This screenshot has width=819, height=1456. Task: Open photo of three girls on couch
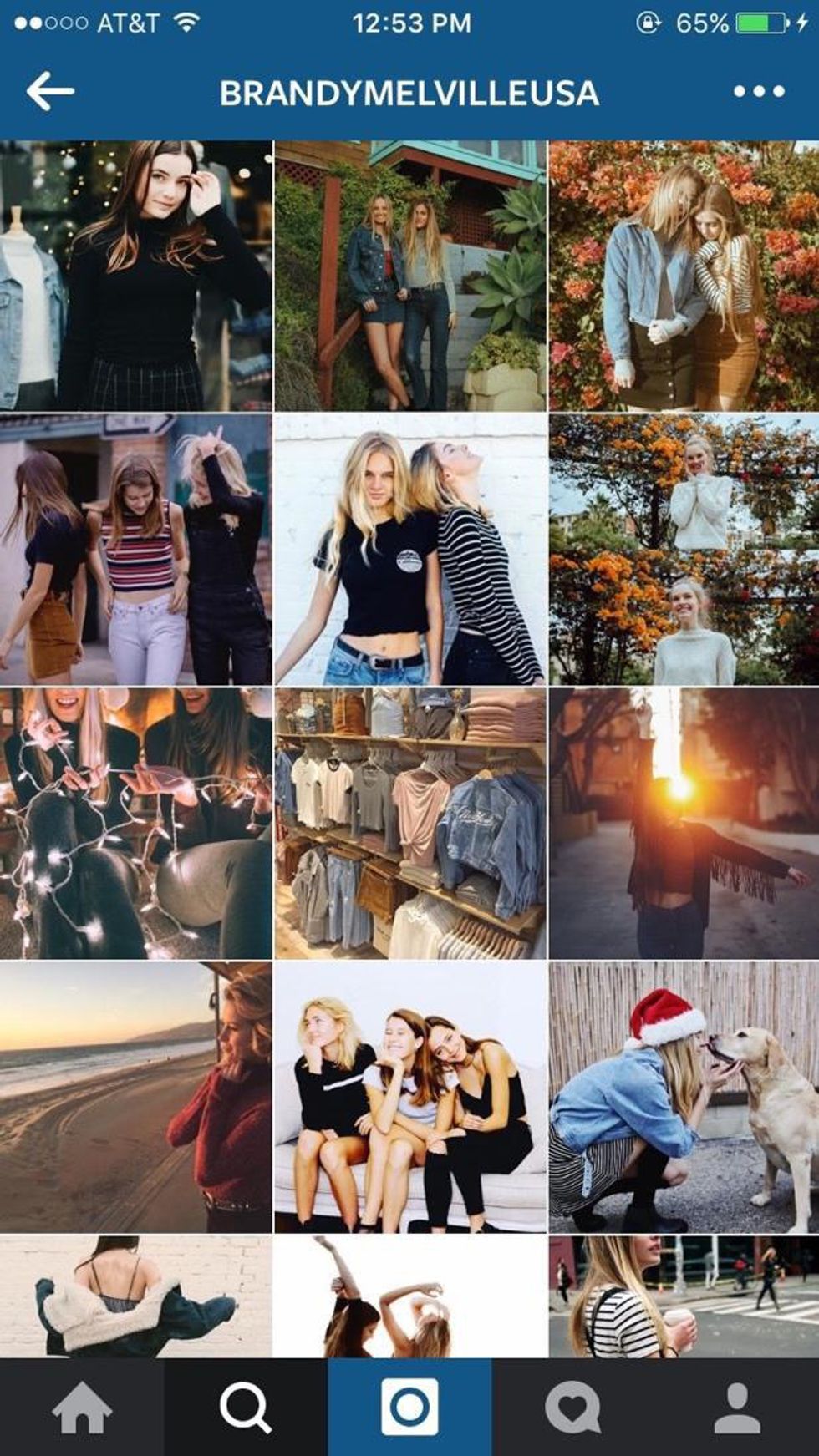[x=409, y=1097]
